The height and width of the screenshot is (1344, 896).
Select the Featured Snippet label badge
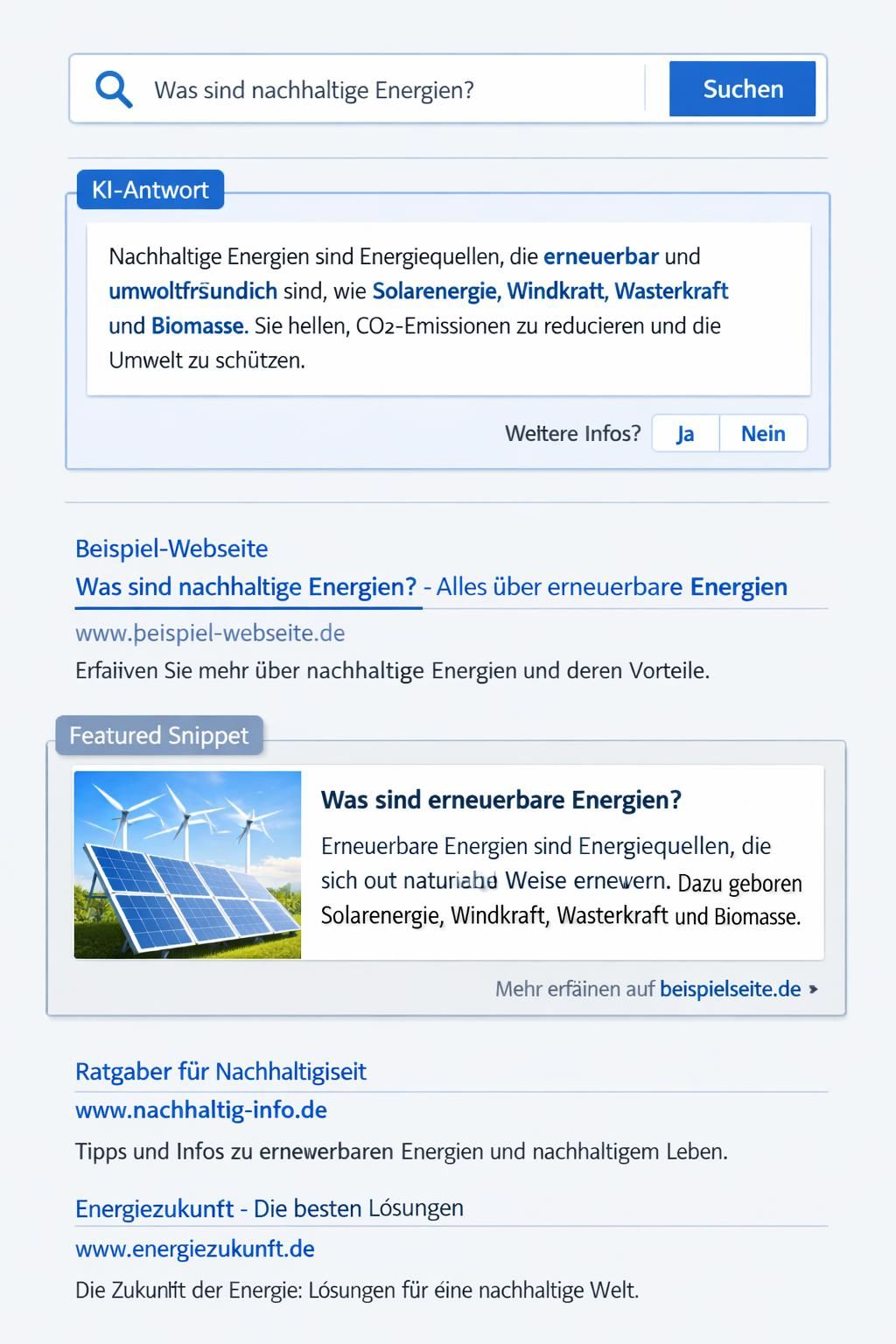click(157, 736)
